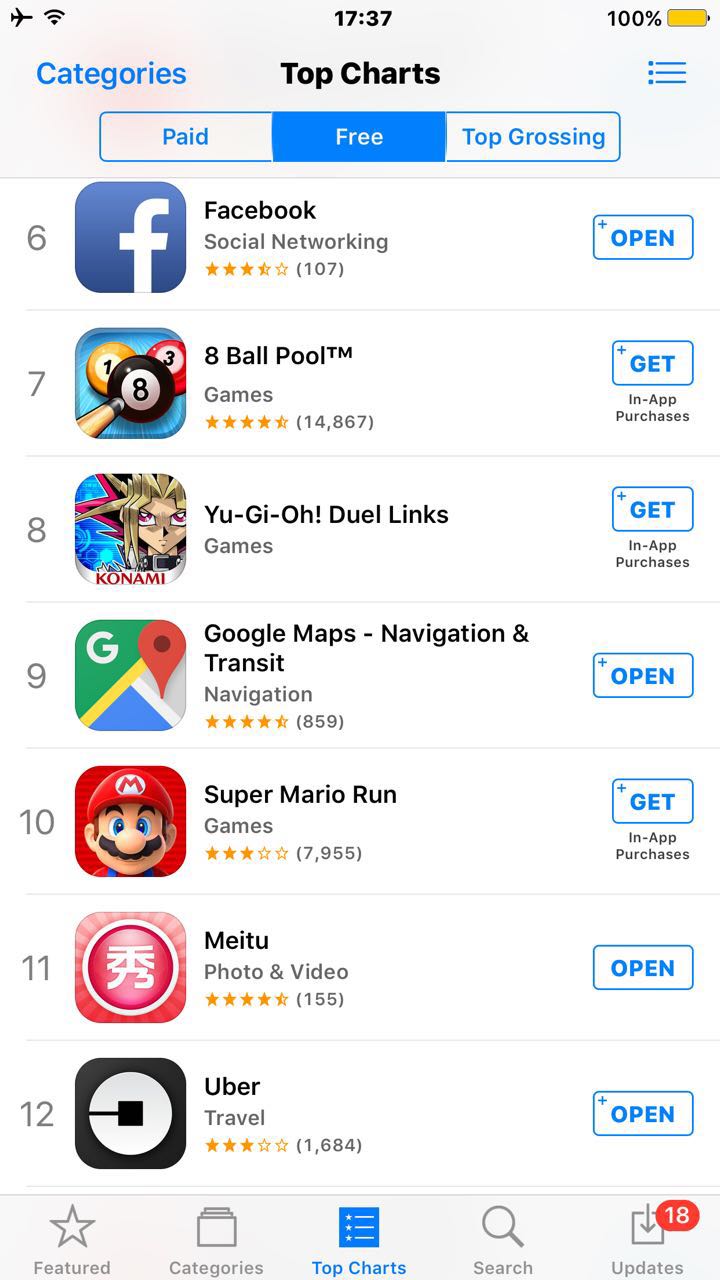Open the Categories link in the header
This screenshot has height=1280, width=720.
111,74
